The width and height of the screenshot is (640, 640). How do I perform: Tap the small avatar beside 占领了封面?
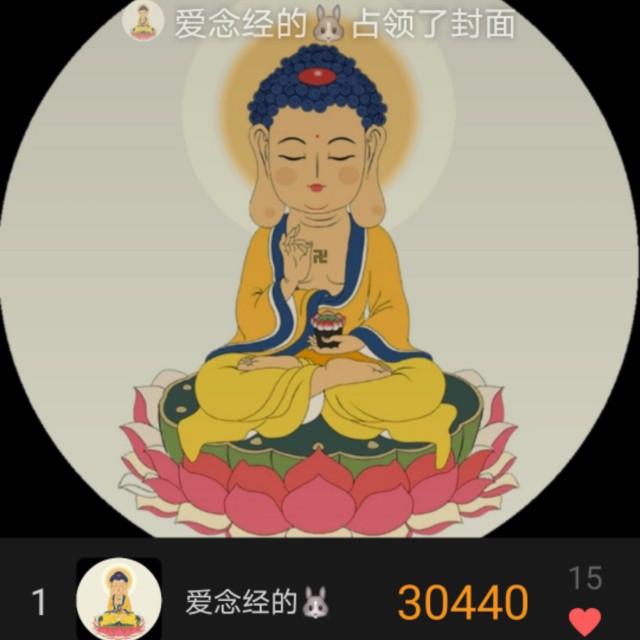point(144,21)
